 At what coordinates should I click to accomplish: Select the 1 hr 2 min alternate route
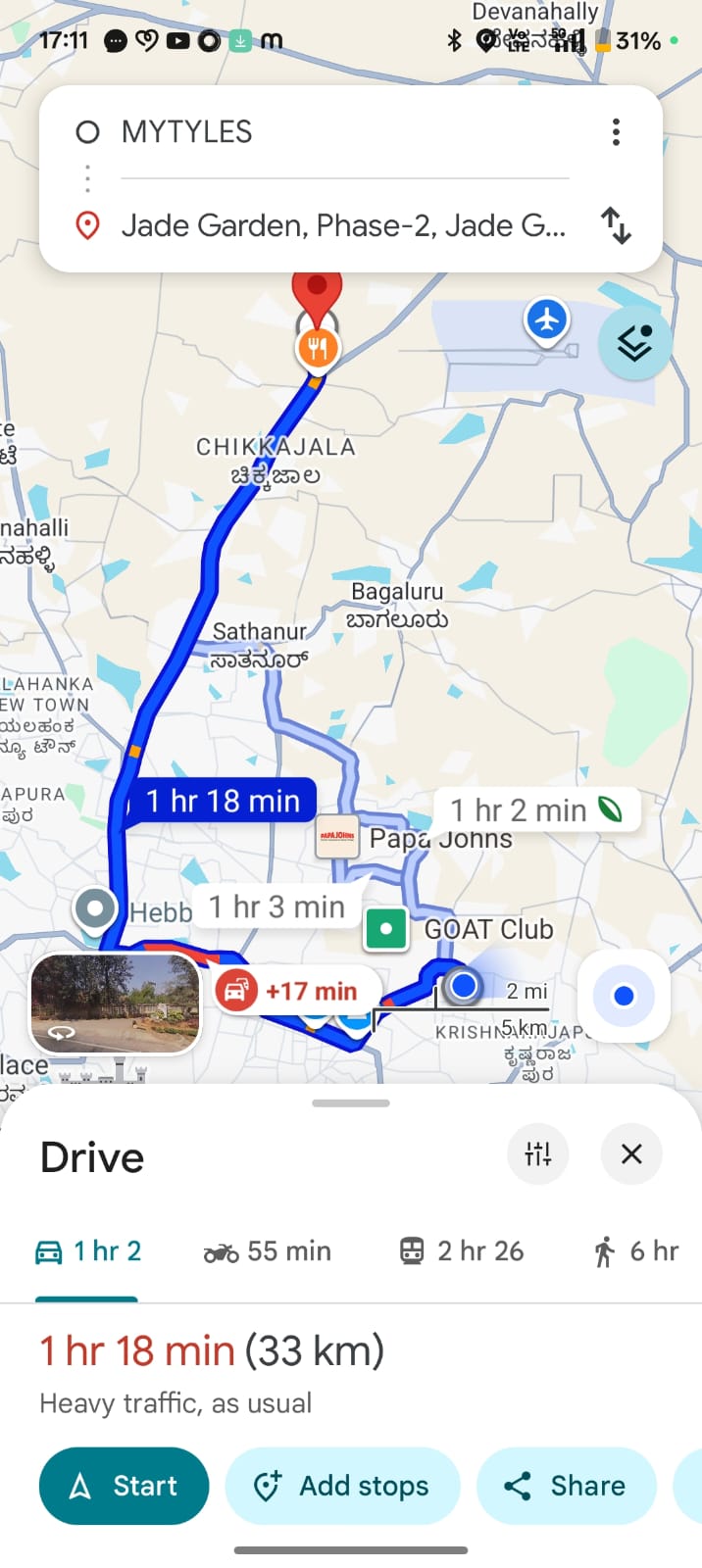pos(536,810)
